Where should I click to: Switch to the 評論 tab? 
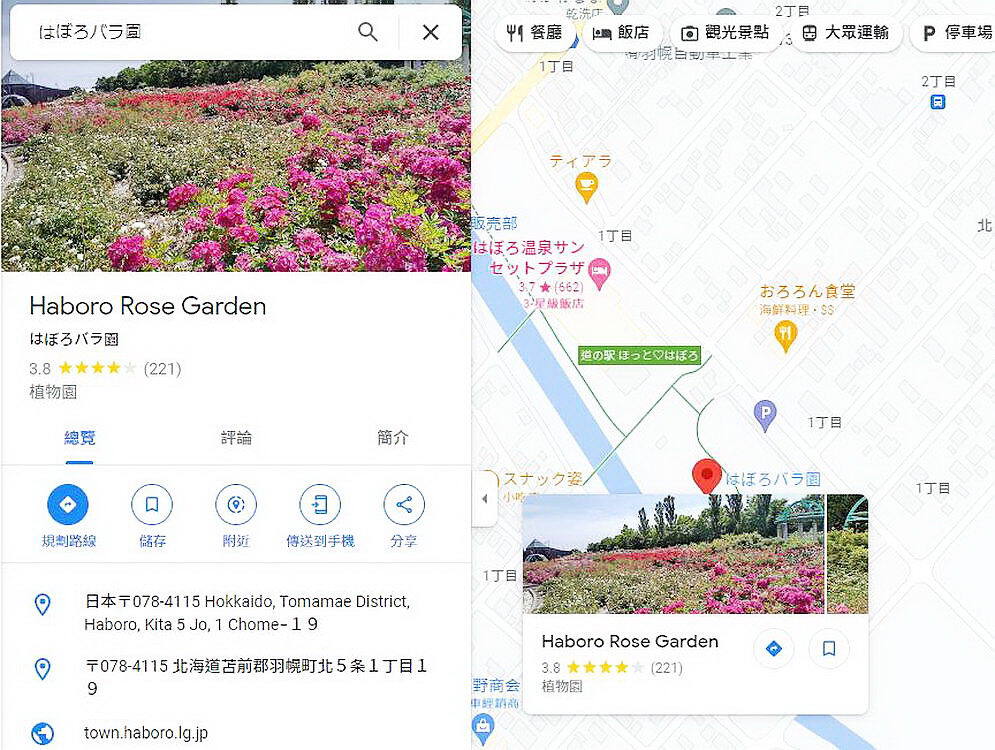point(236,438)
